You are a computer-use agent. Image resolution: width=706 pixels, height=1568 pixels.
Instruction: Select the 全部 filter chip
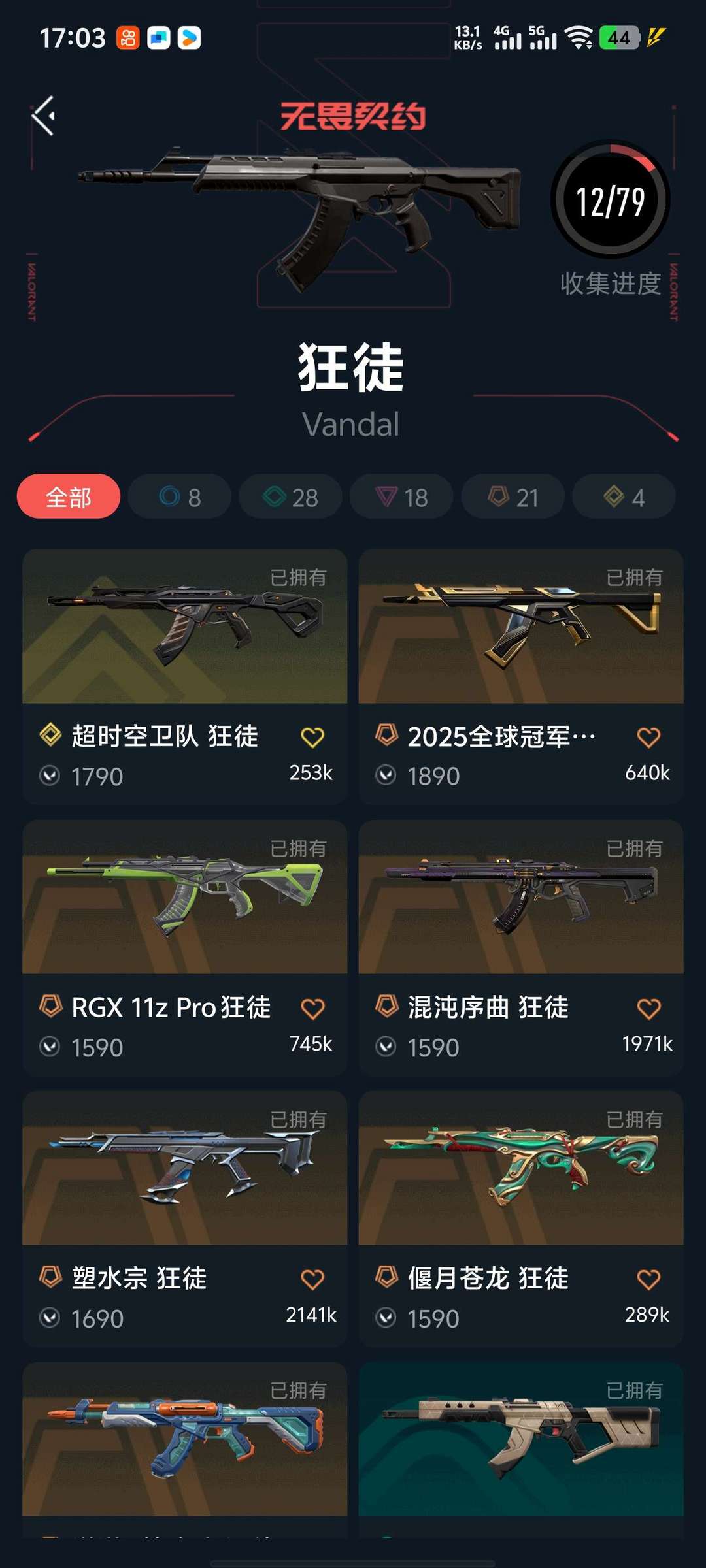(x=69, y=497)
